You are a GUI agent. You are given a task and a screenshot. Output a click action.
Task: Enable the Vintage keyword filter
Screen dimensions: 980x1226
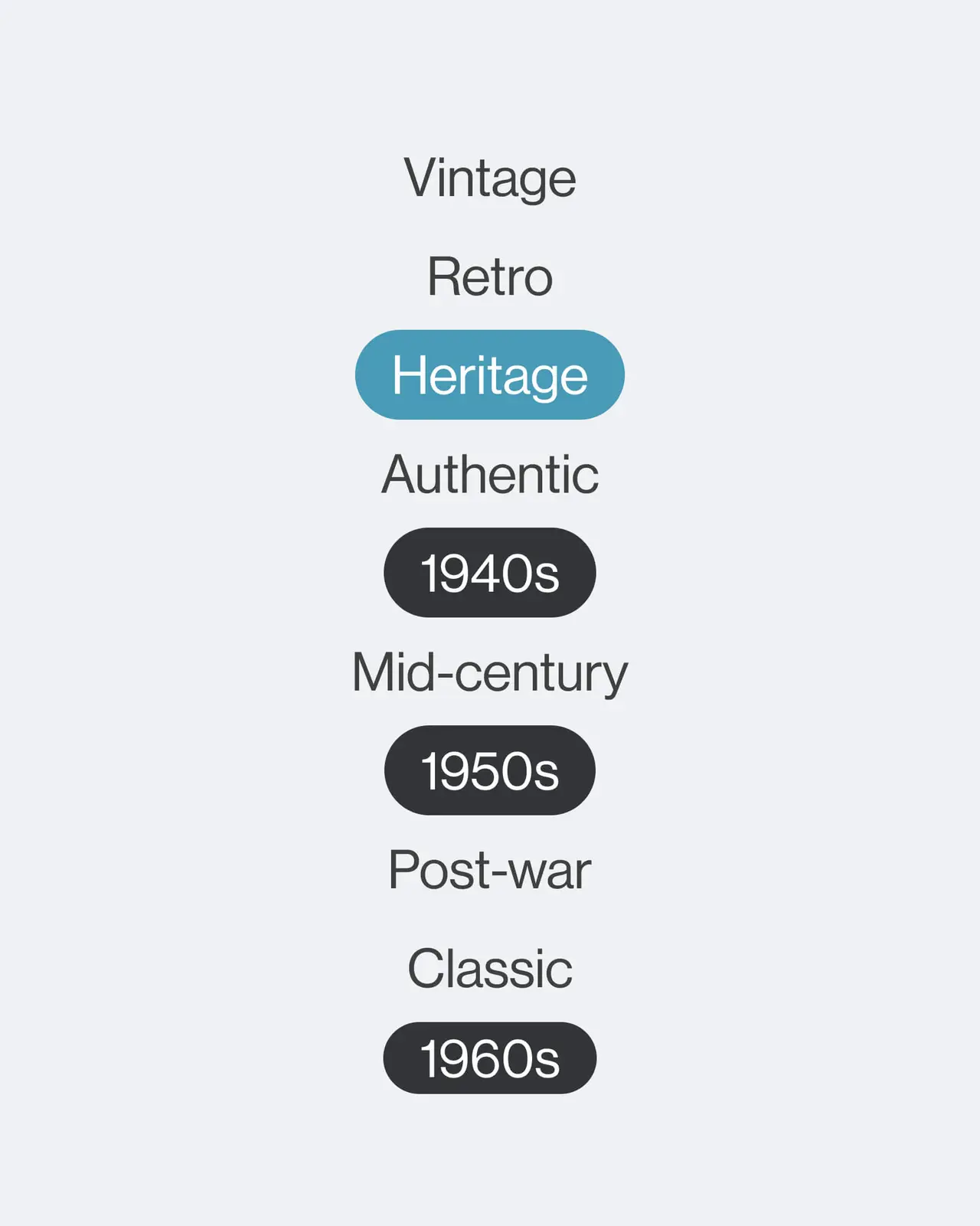tap(490, 178)
